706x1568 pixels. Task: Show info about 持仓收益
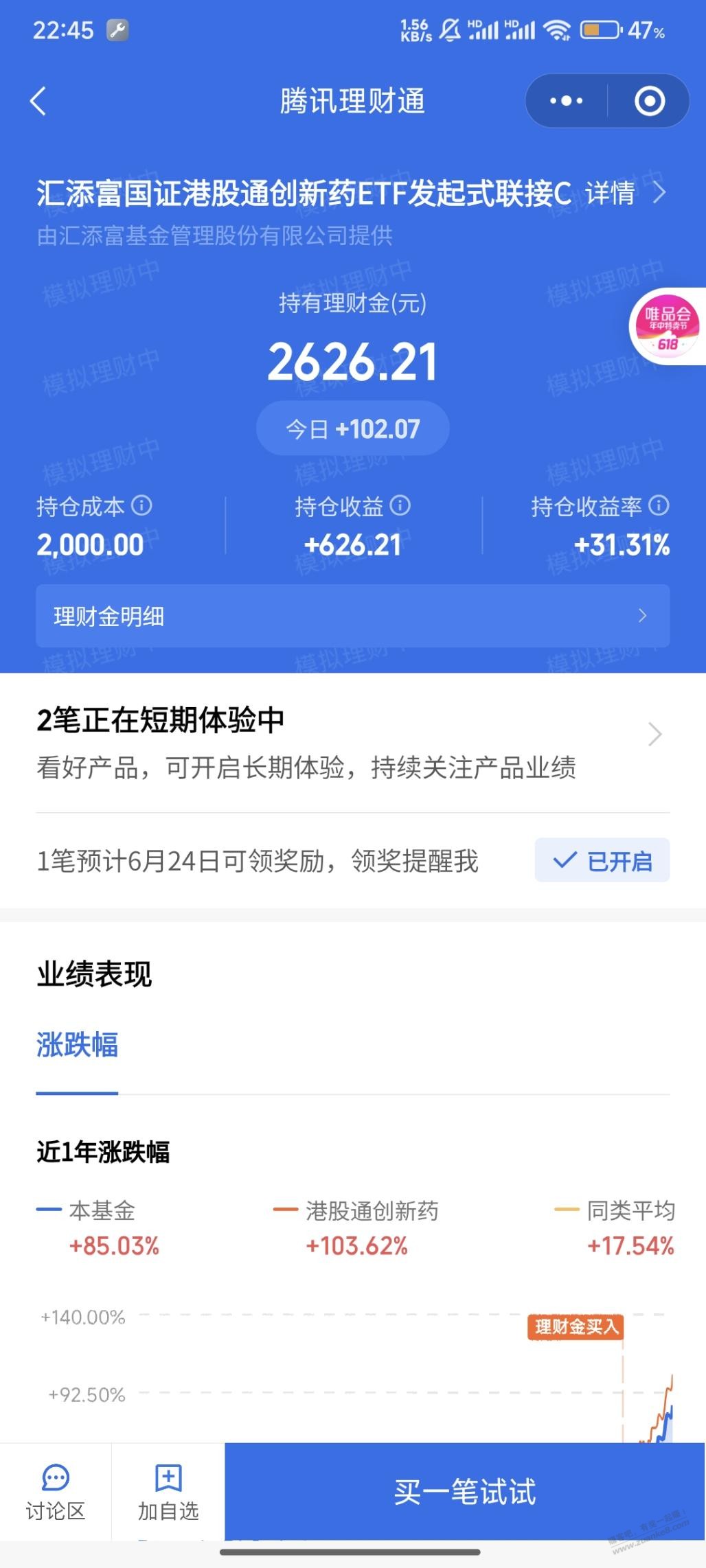click(400, 506)
